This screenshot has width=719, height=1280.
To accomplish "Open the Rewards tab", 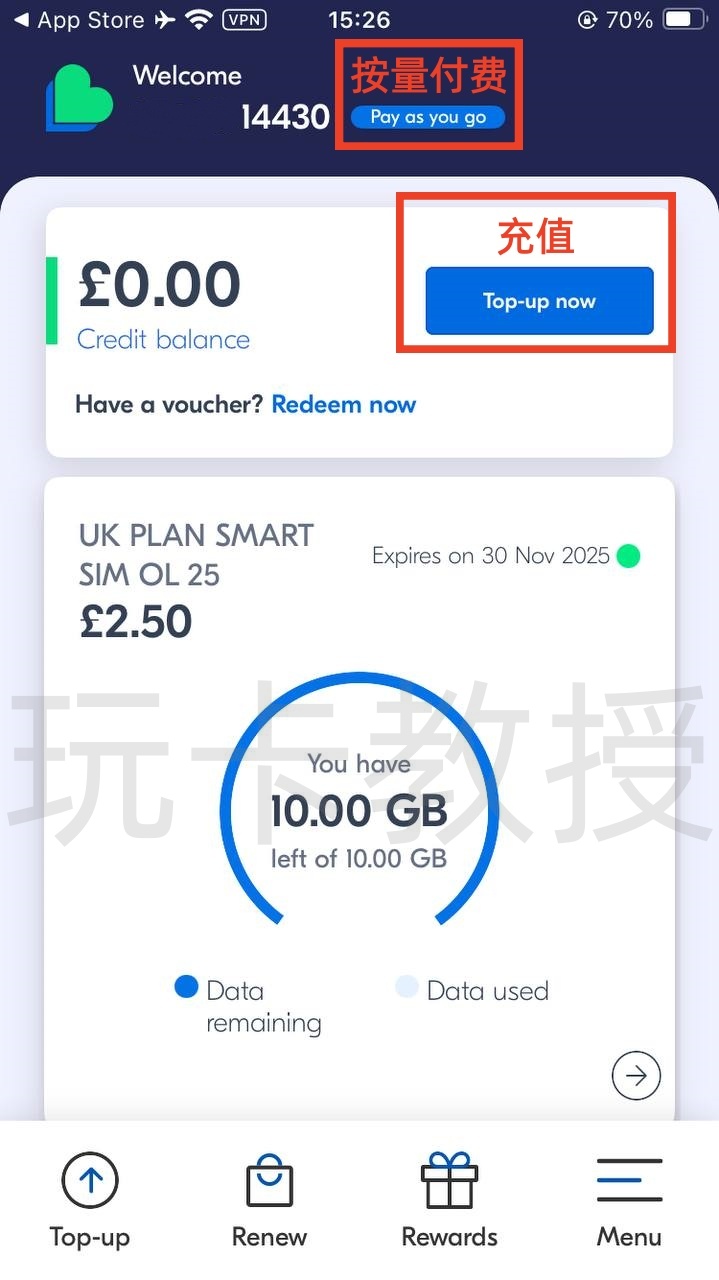I will click(449, 1200).
